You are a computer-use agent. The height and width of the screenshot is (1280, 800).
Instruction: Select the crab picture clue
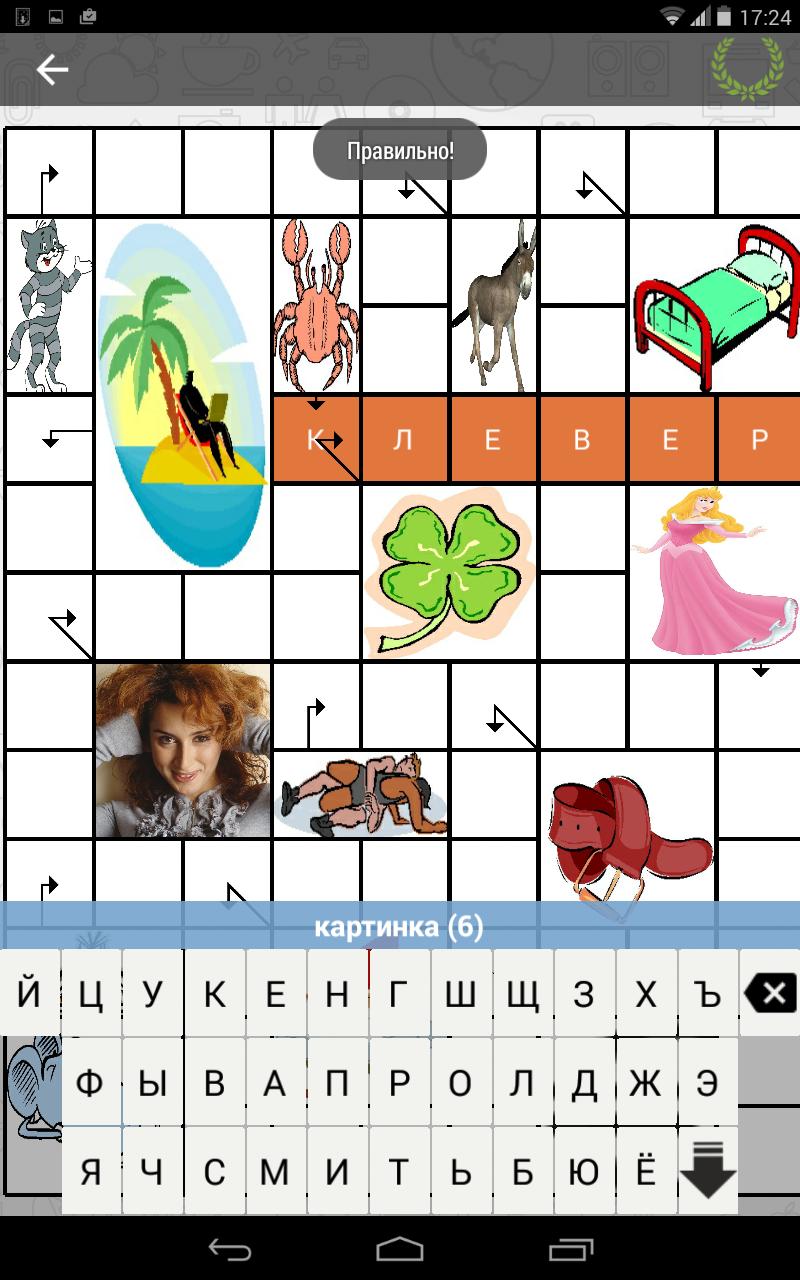(316, 305)
